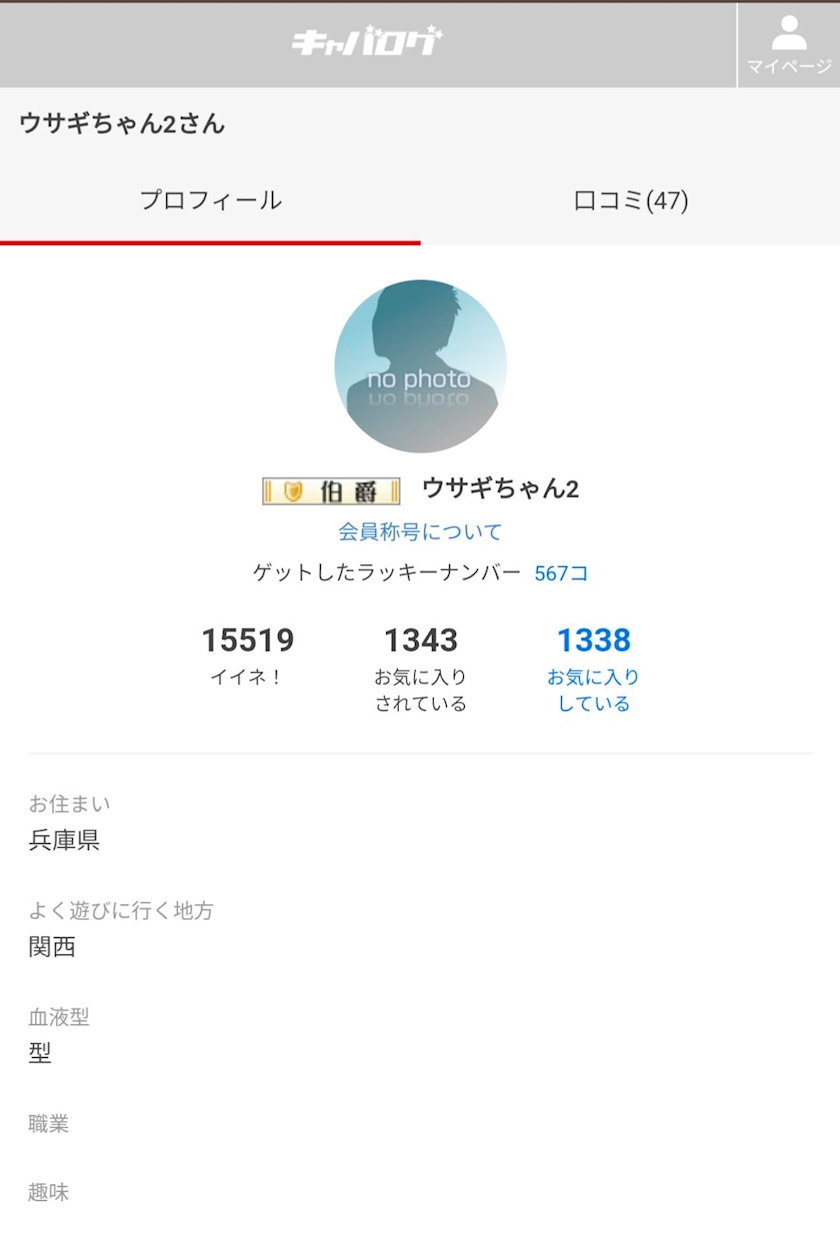The height and width of the screenshot is (1255, 840).
Task: Select the プロフィール tab
Action: point(210,201)
